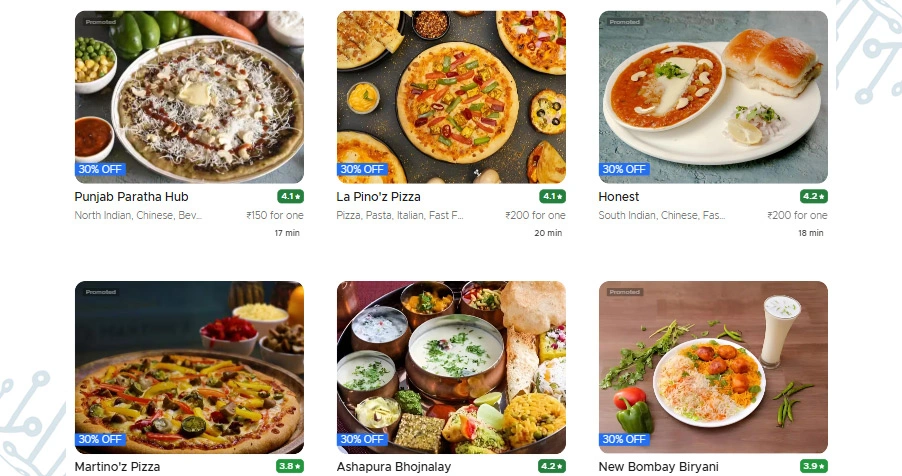Choose the New Bombay Biryani restaurant
902x476 pixels.
point(713,368)
